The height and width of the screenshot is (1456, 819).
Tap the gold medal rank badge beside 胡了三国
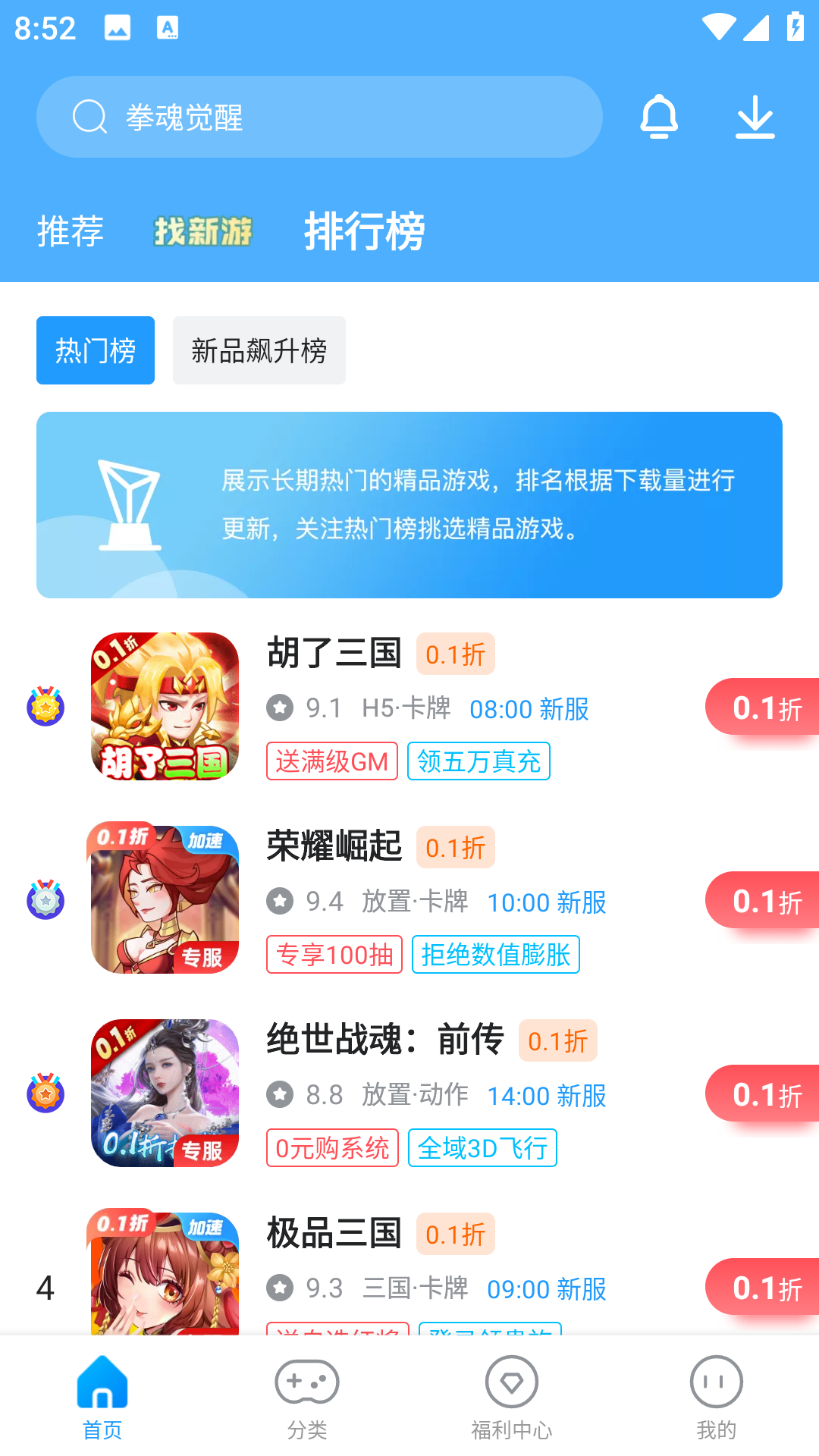[x=45, y=707]
